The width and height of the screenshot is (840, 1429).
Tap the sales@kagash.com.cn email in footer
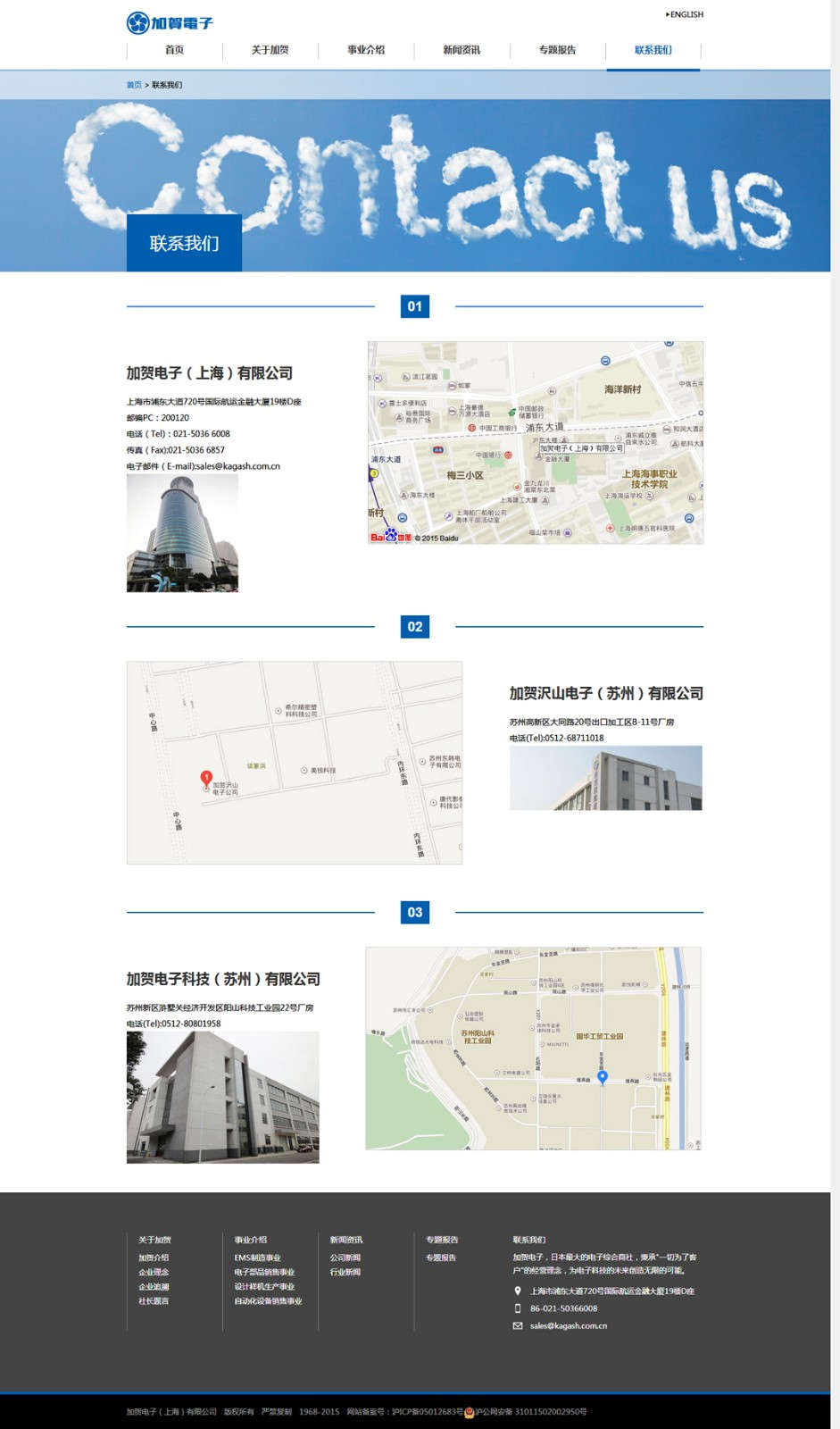[569, 1326]
